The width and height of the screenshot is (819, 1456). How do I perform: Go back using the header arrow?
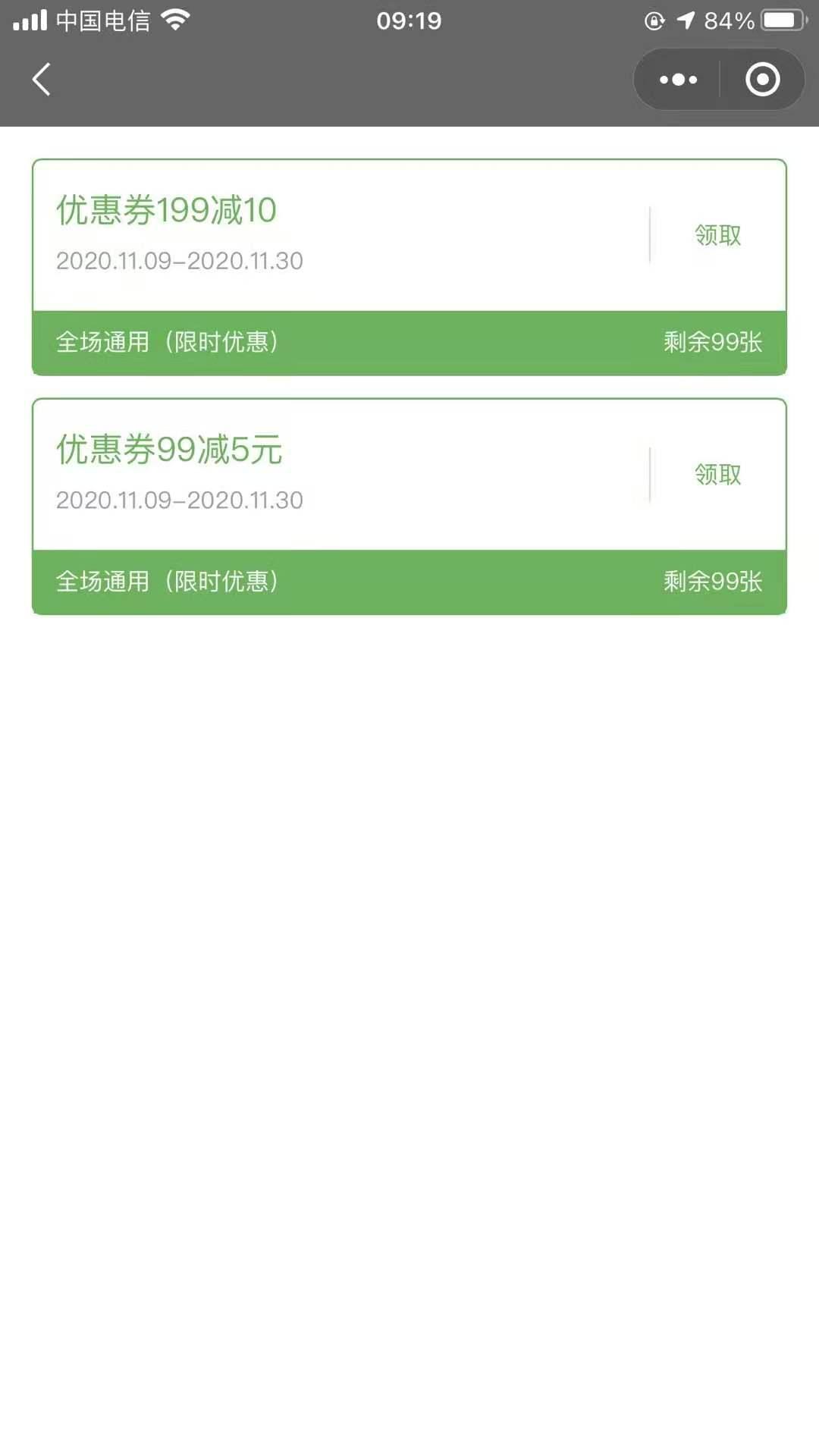pyautogui.click(x=42, y=80)
